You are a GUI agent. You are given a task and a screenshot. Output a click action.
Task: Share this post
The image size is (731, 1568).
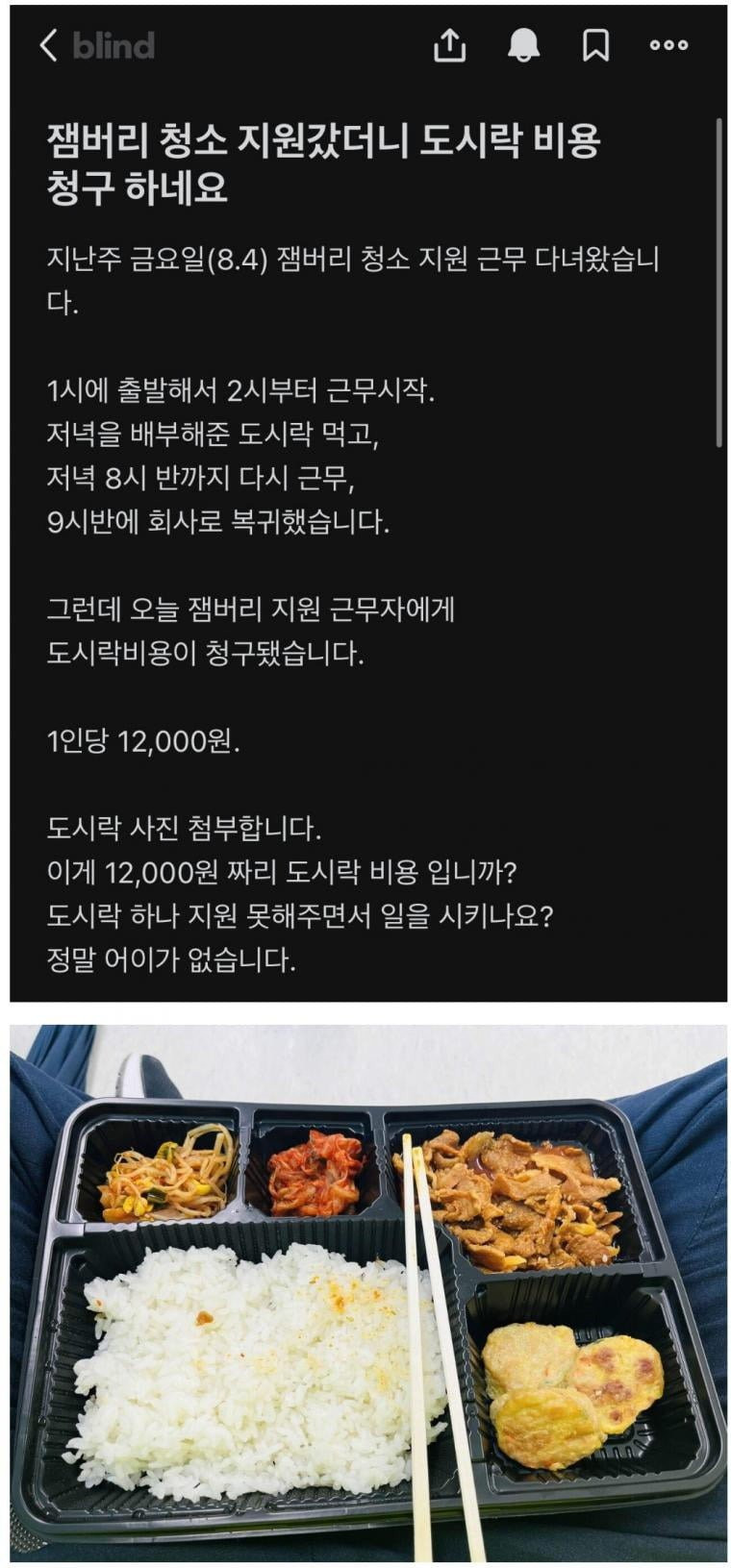pyautogui.click(x=450, y=45)
